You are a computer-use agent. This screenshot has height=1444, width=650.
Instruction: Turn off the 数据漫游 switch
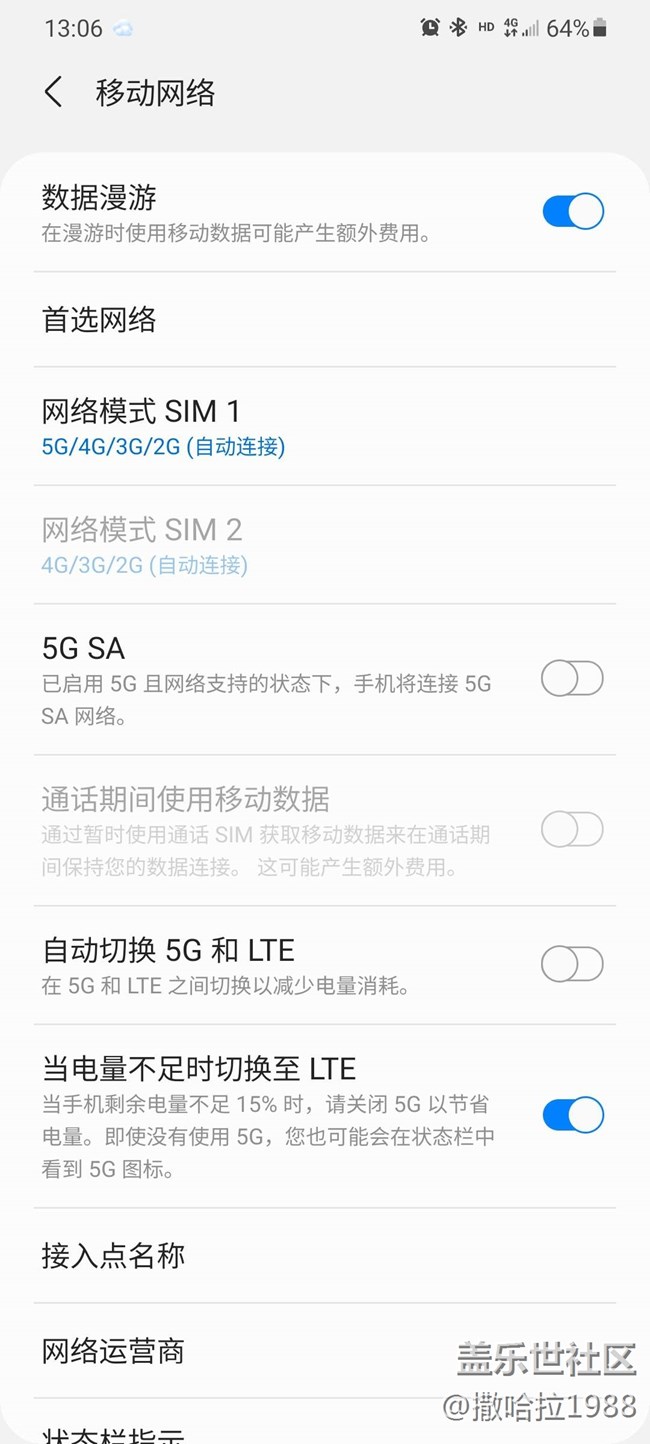coord(572,212)
